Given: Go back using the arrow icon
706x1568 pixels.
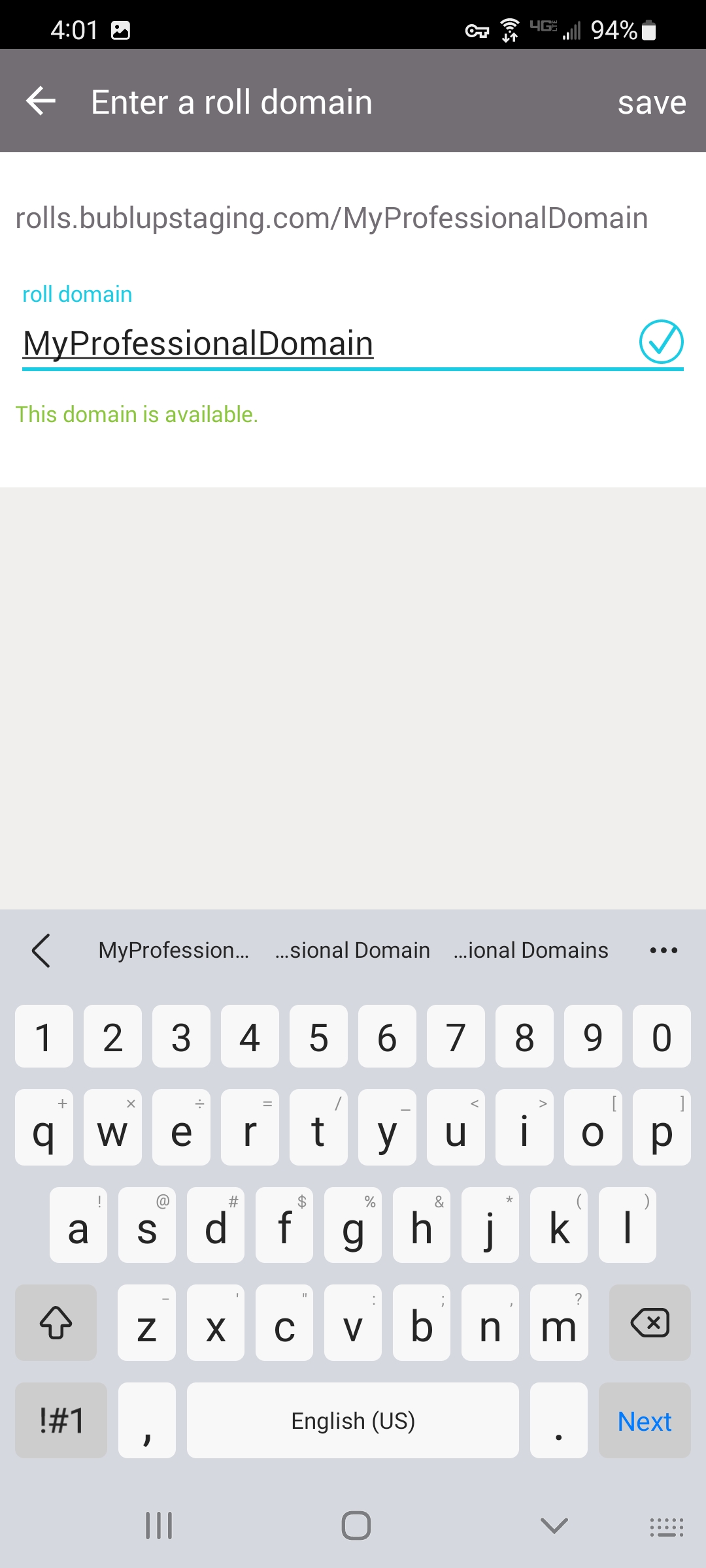Looking at the screenshot, I should (x=41, y=101).
